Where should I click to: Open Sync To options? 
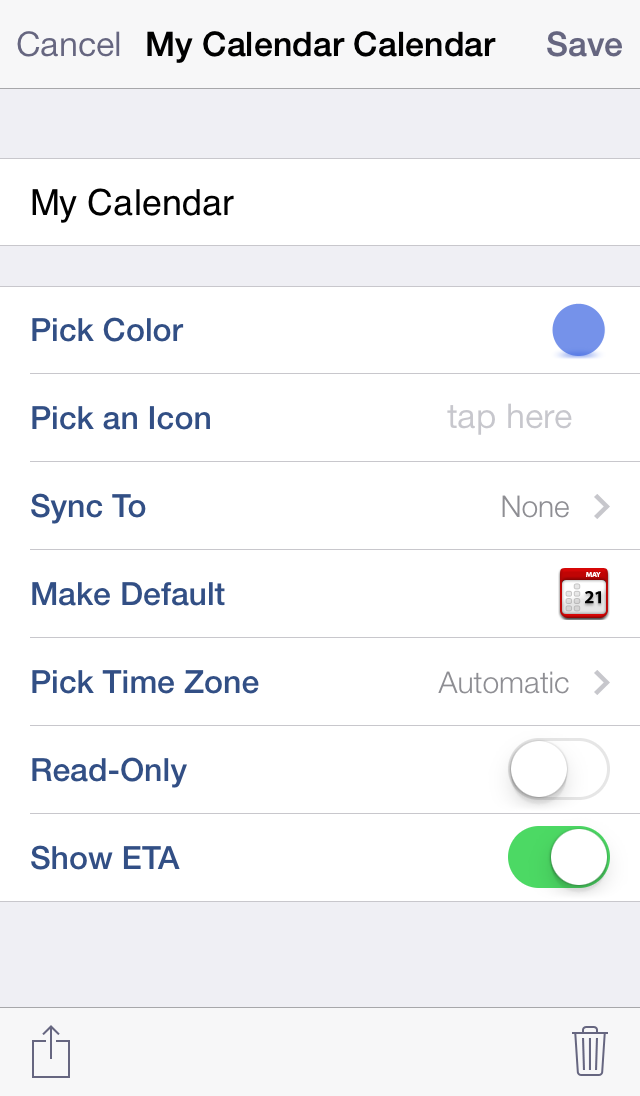[320, 506]
